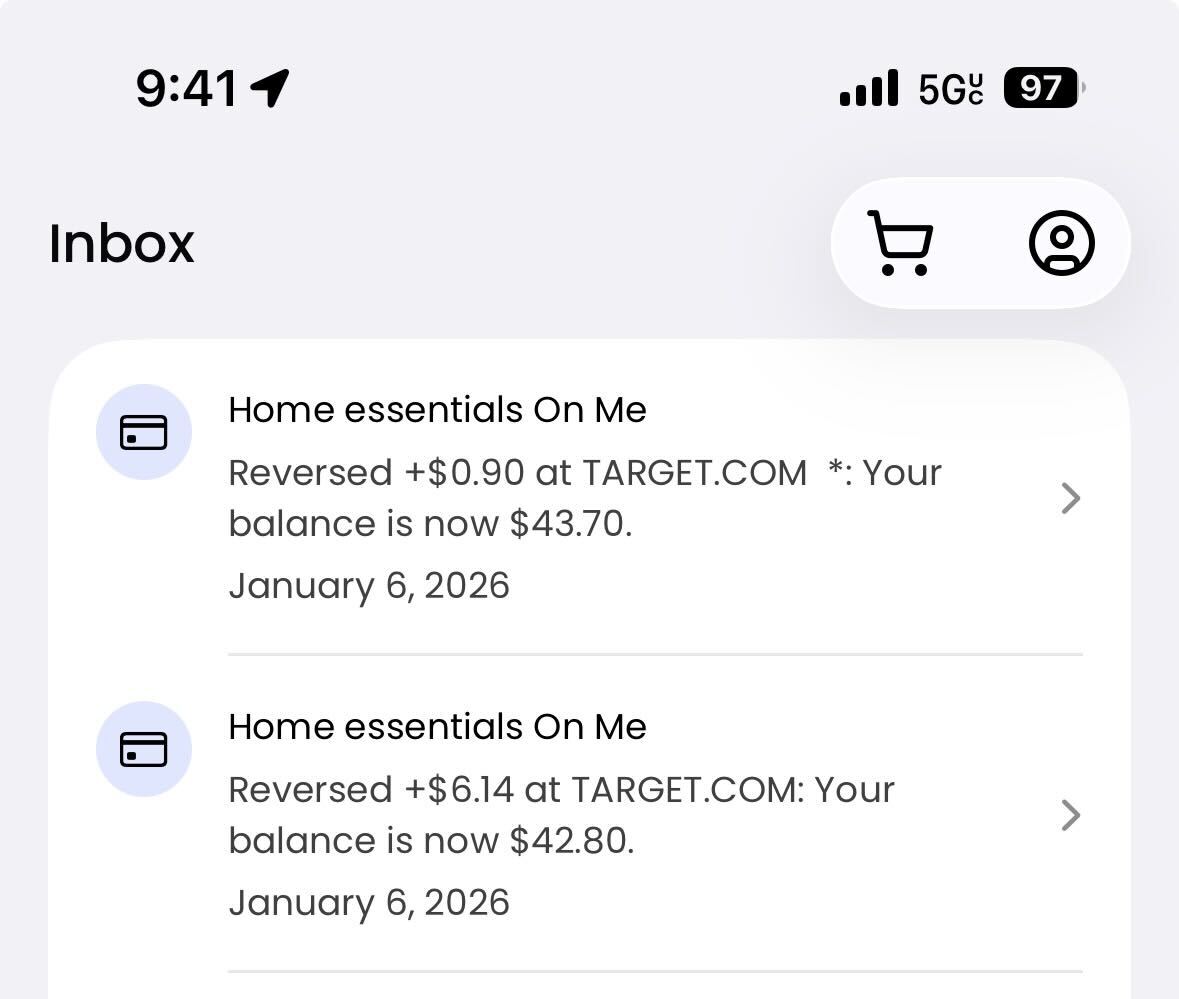
Task: Open the shopping cart
Action: [900, 243]
